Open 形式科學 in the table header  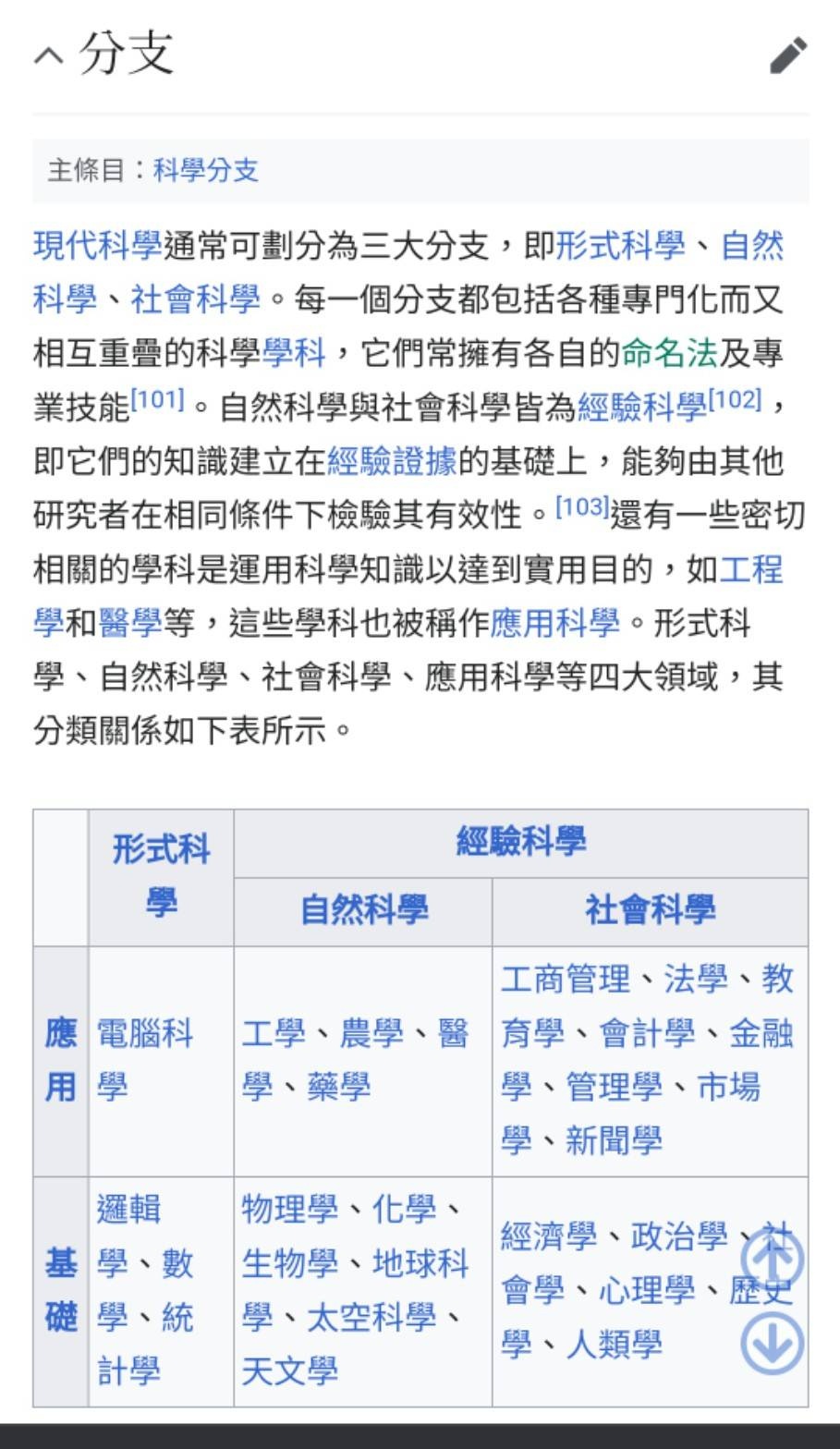point(161,875)
